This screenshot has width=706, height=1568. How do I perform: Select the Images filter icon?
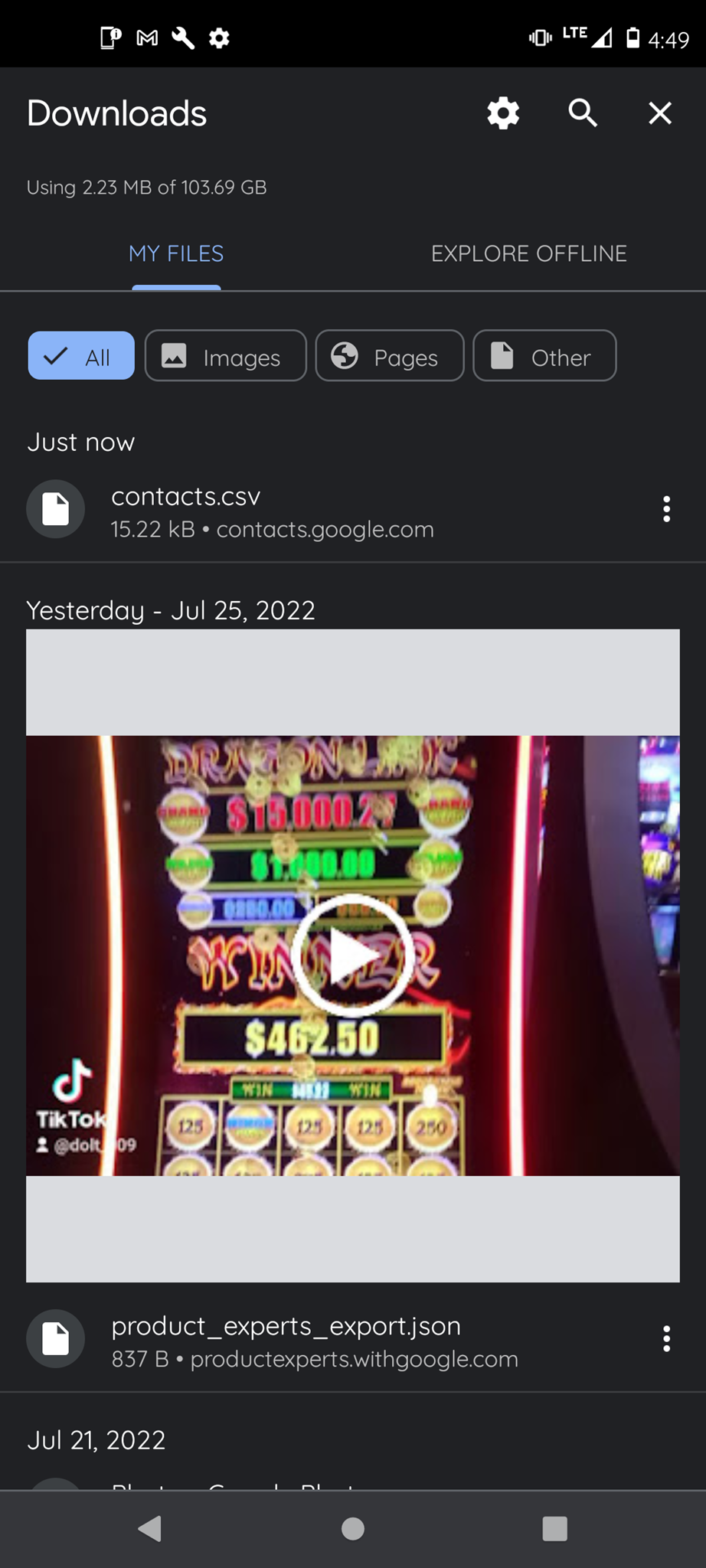[175, 355]
